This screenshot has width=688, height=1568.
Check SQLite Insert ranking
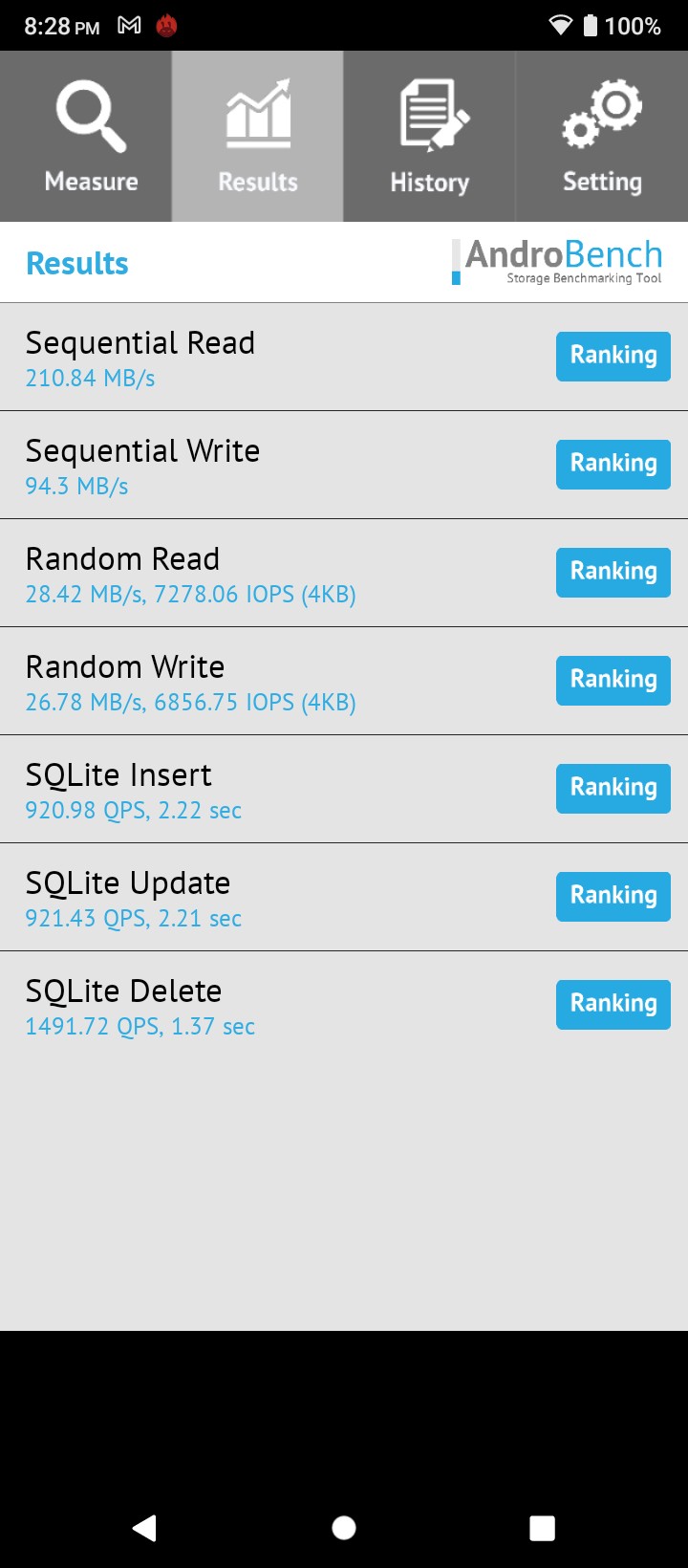point(613,788)
